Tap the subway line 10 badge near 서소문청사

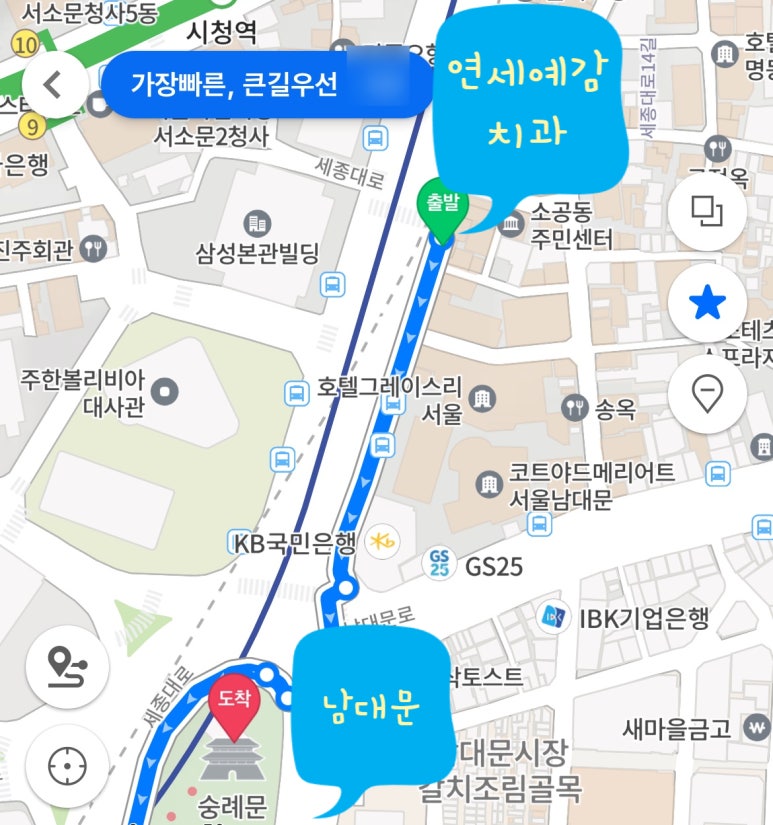[x=26, y=41]
